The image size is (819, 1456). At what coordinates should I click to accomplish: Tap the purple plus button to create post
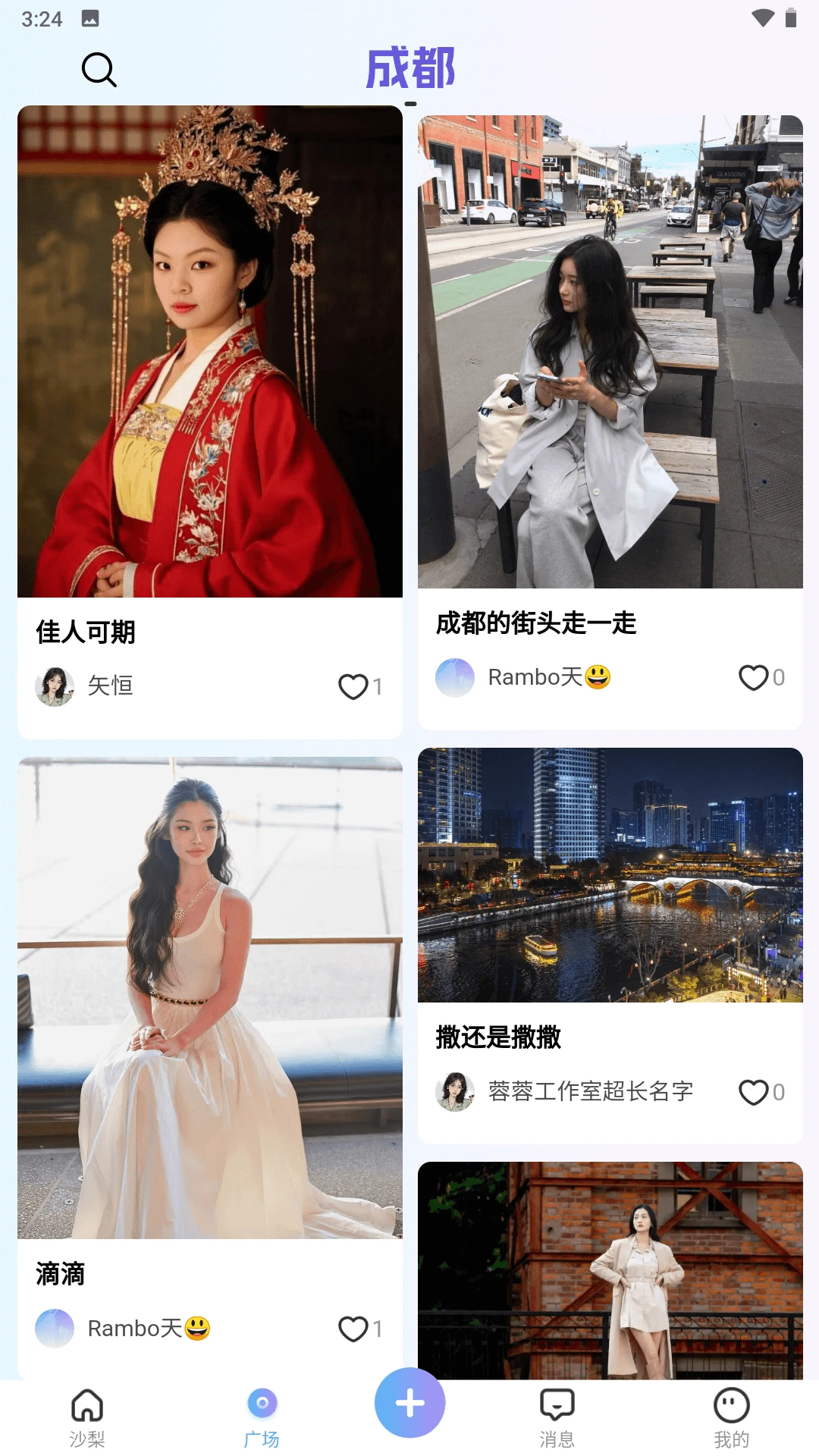pos(409,1403)
